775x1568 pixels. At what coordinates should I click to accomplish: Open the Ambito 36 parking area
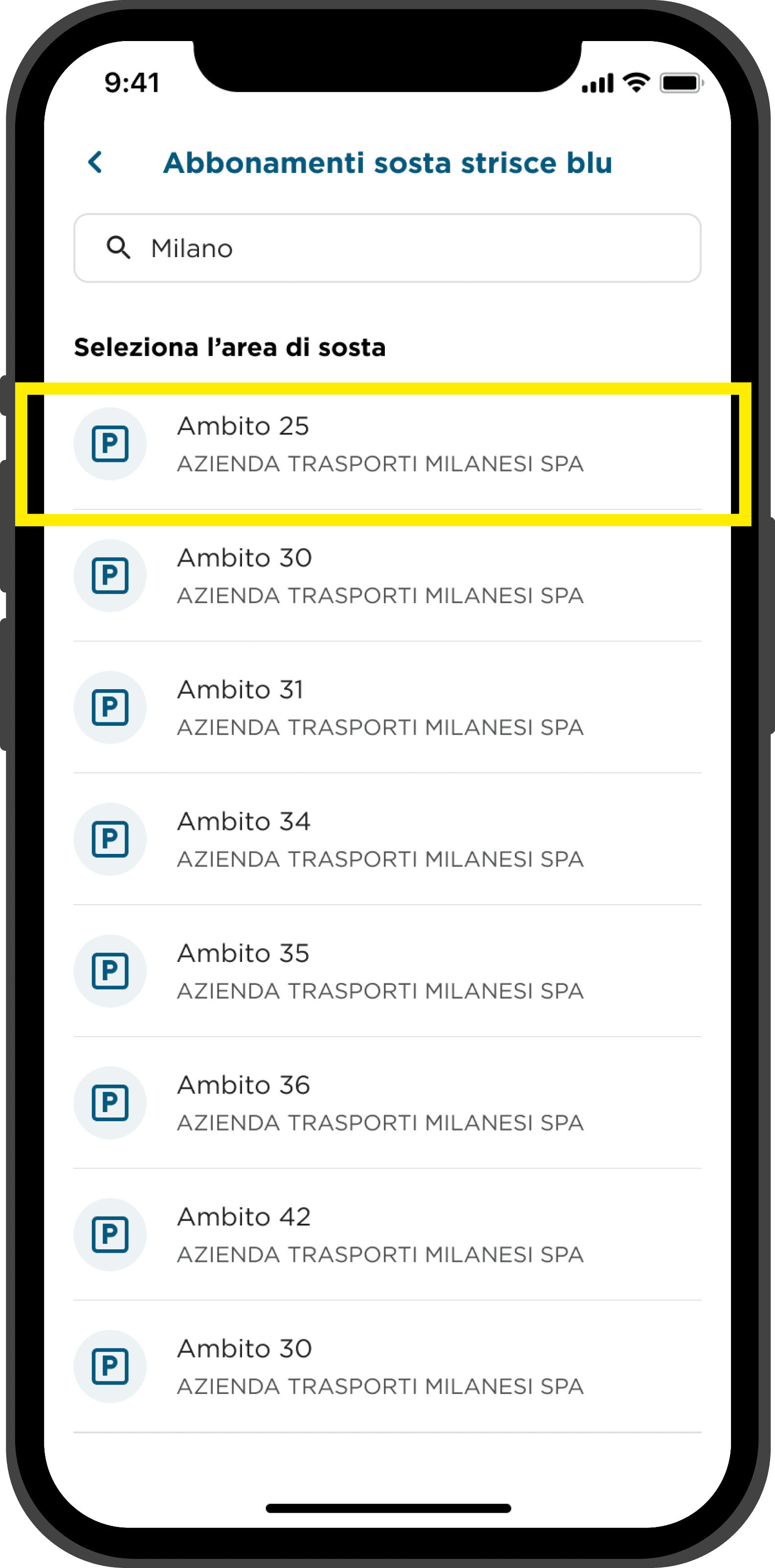[387, 1103]
